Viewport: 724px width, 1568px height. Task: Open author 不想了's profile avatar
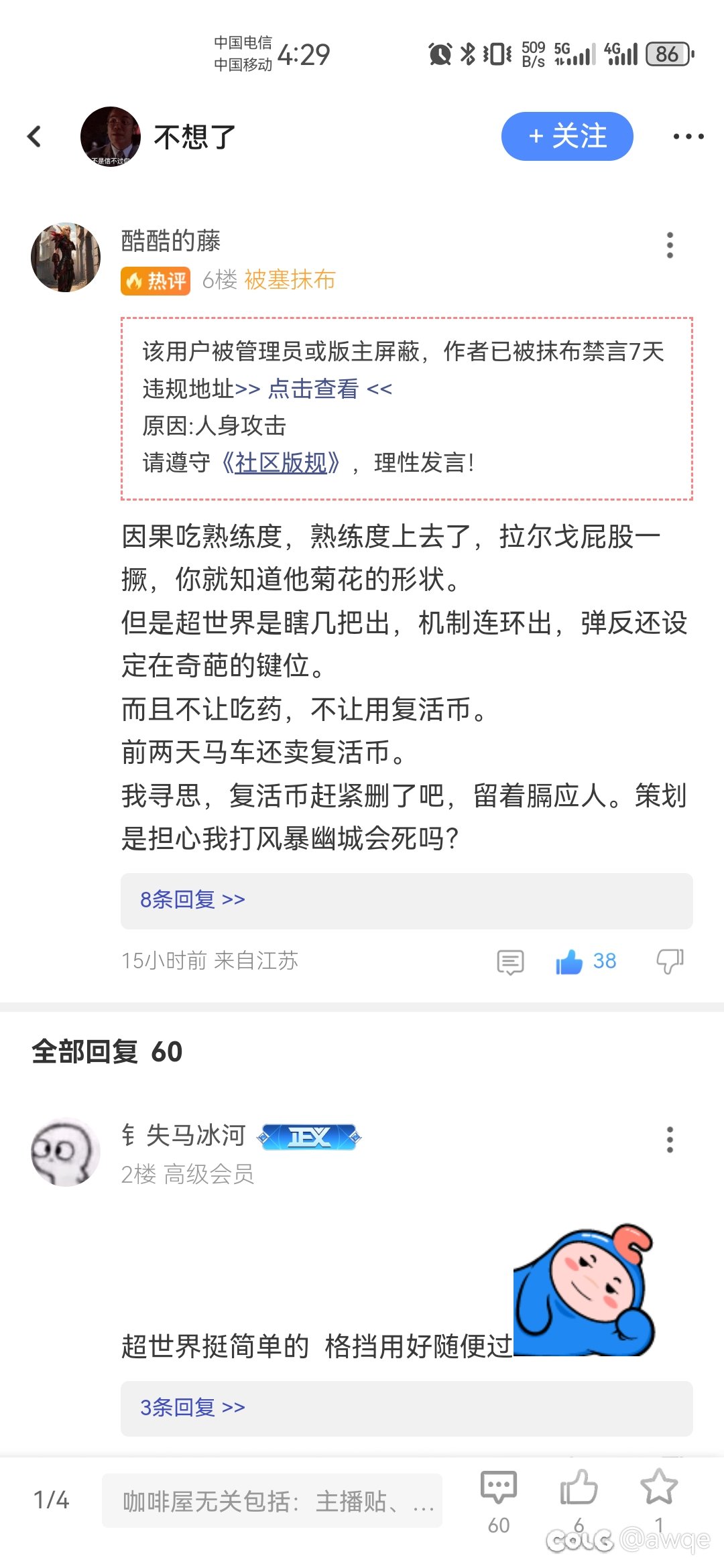(111, 137)
